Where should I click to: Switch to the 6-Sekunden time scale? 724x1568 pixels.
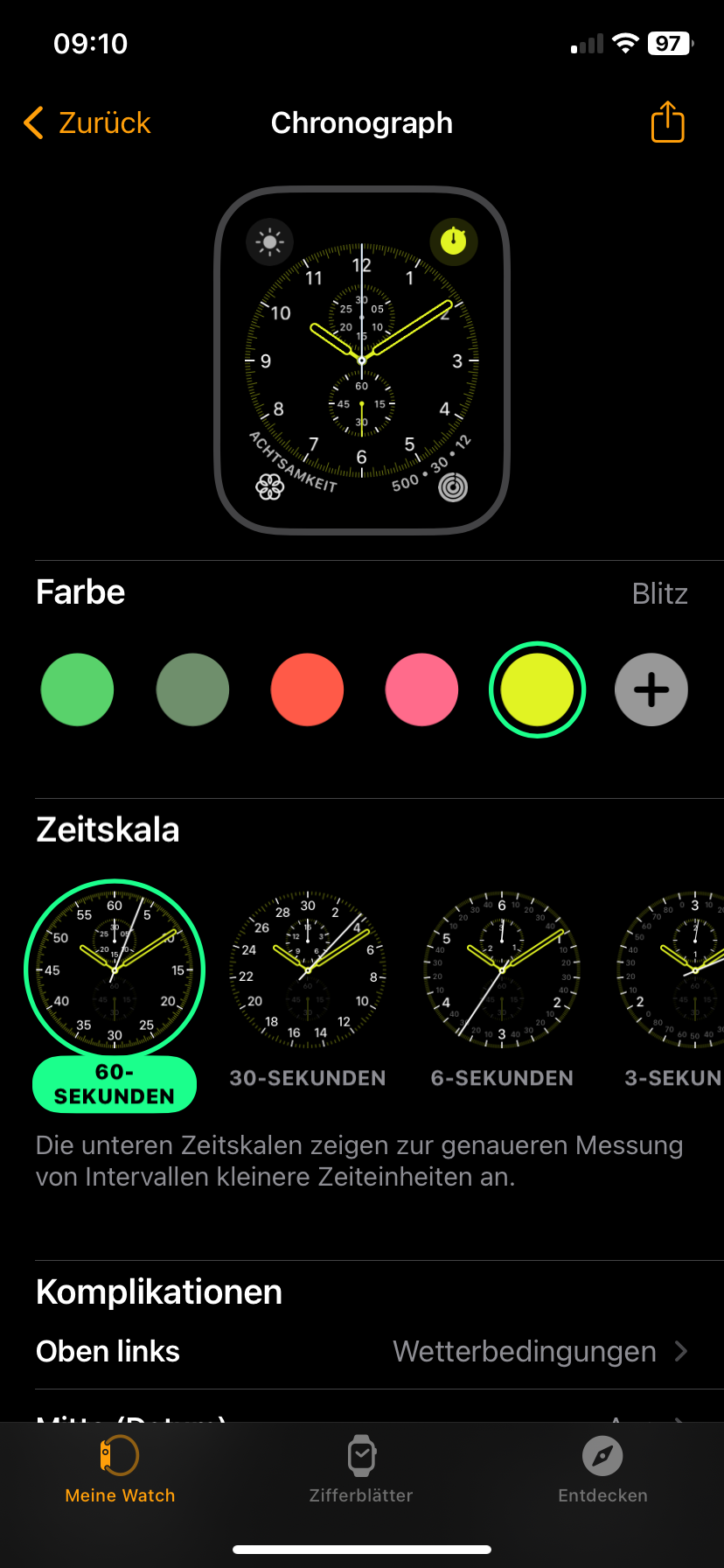tap(502, 969)
